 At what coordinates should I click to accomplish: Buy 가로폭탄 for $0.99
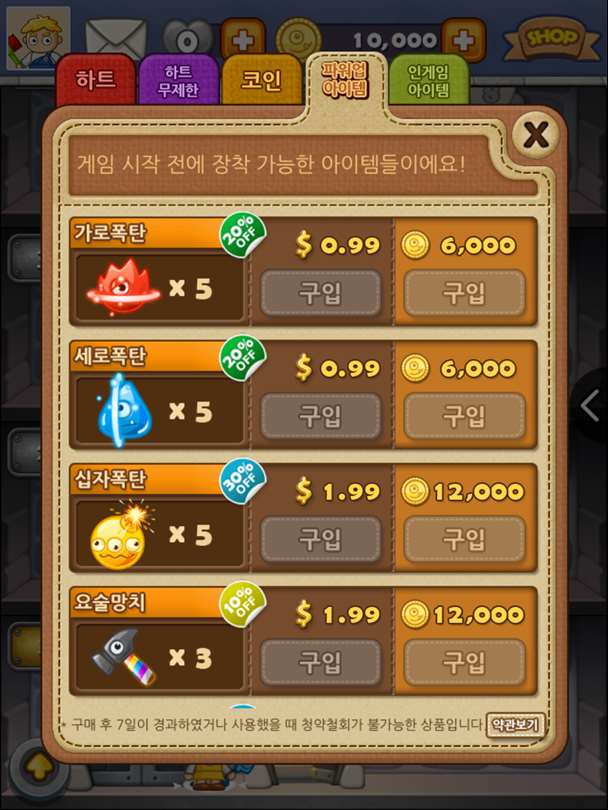[x=321, y=292]
